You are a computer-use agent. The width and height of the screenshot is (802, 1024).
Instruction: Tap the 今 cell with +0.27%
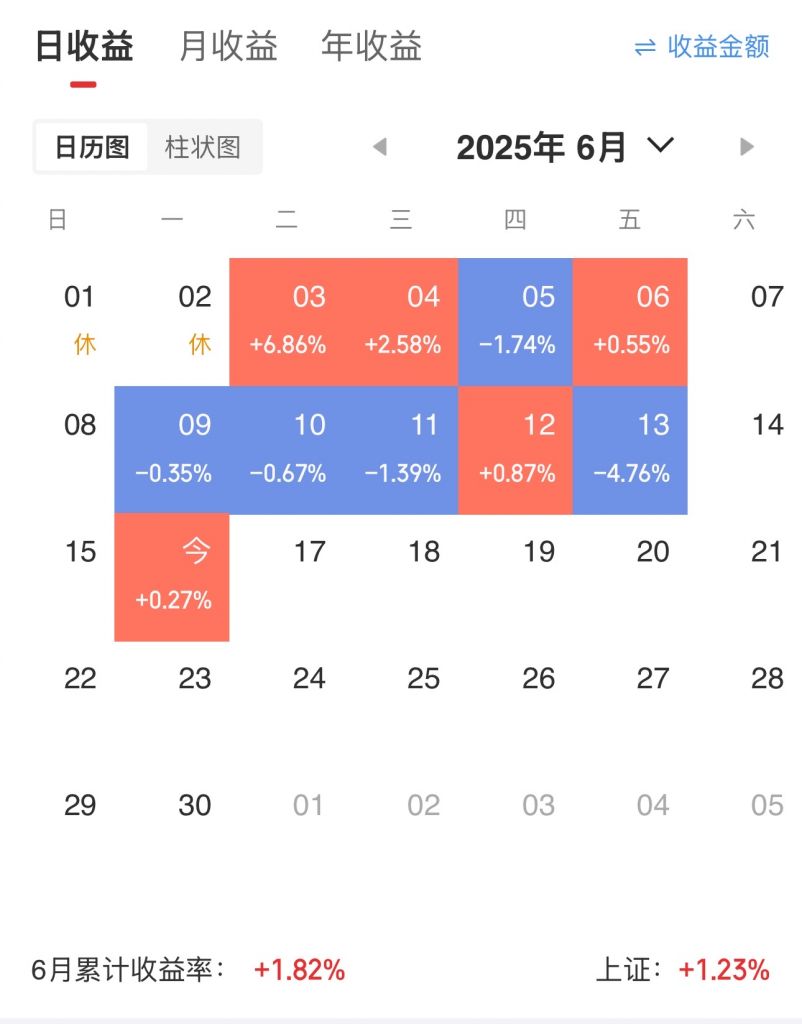171,575
